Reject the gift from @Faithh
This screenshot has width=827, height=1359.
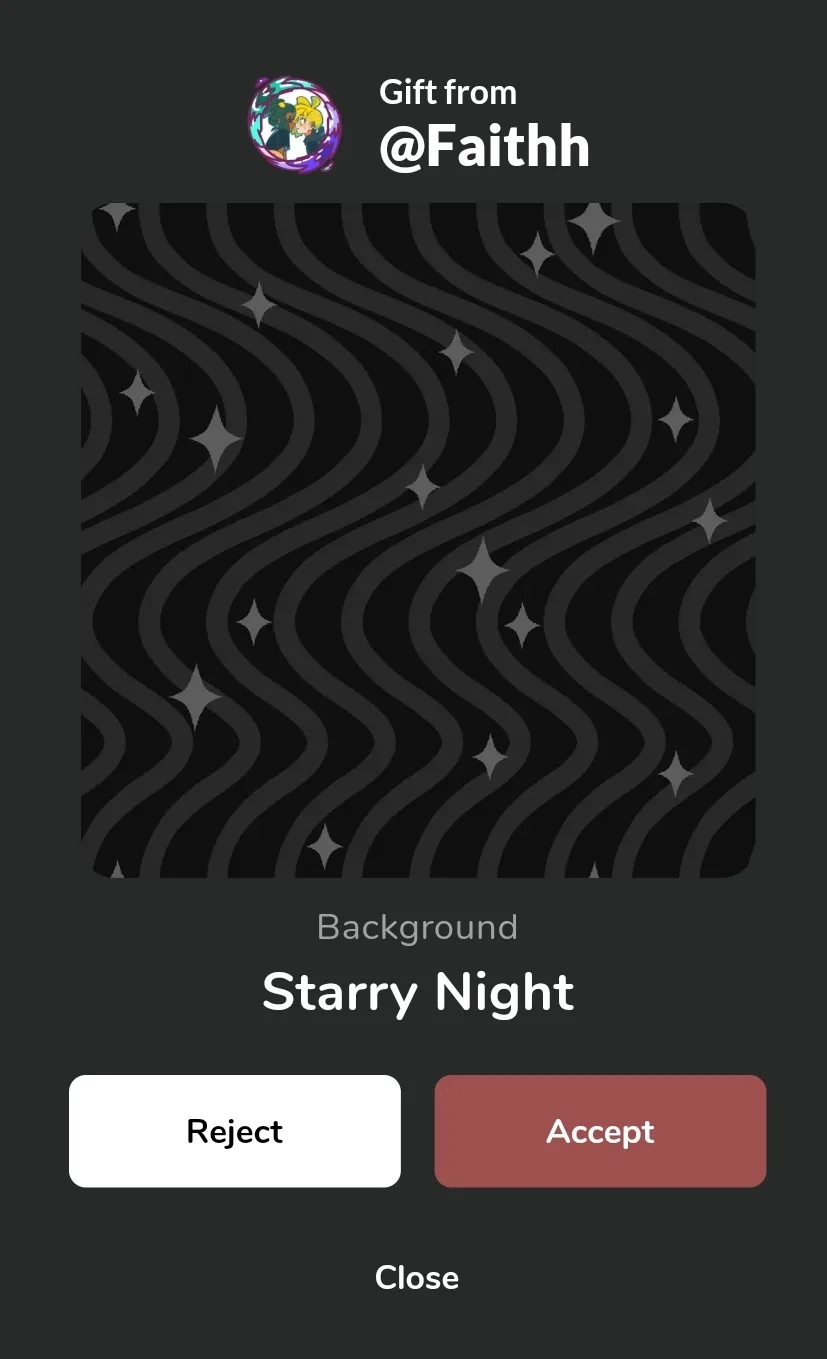click(235, 1131)
